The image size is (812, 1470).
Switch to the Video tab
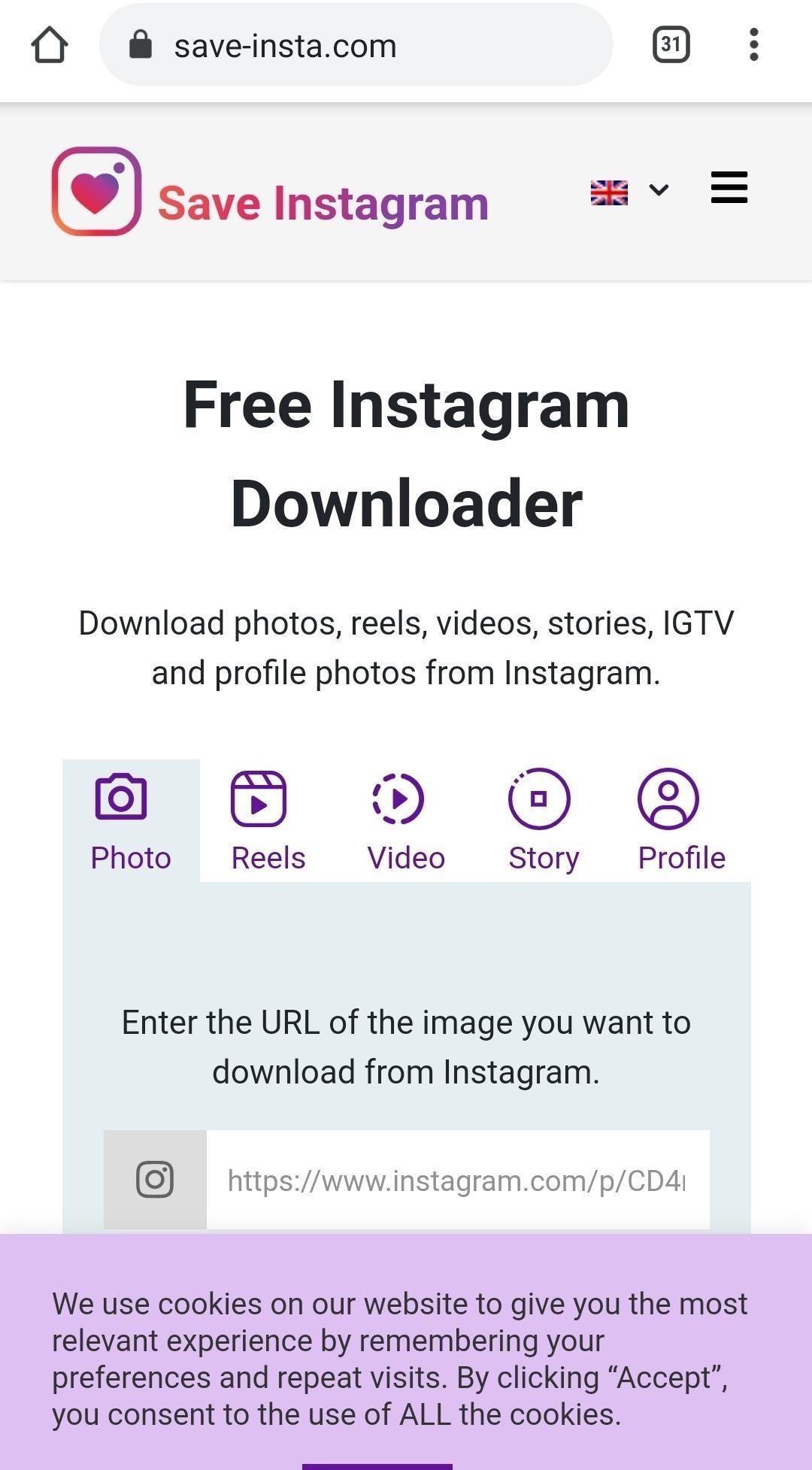[x=405, y=820]
